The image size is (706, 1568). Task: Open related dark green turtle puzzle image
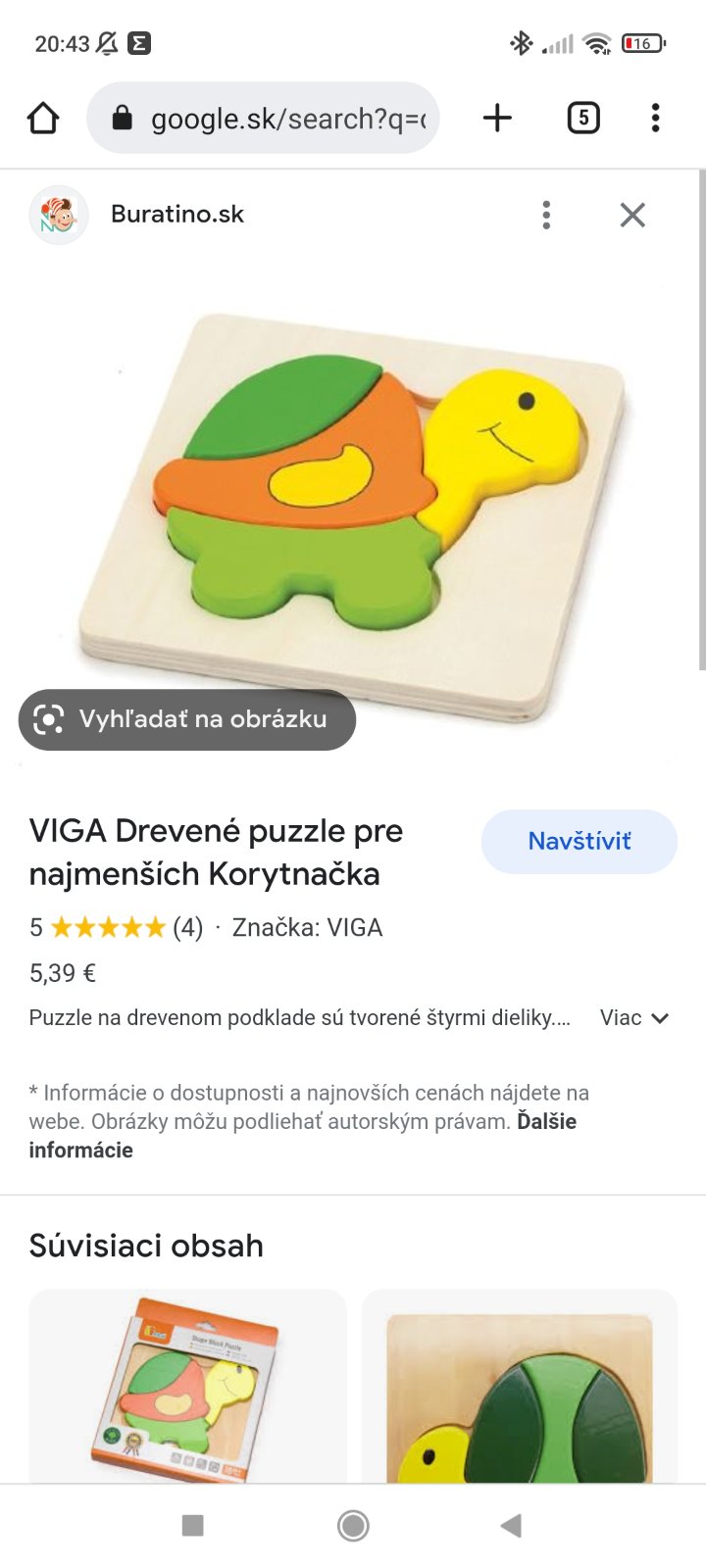(x=520, y=1387)
